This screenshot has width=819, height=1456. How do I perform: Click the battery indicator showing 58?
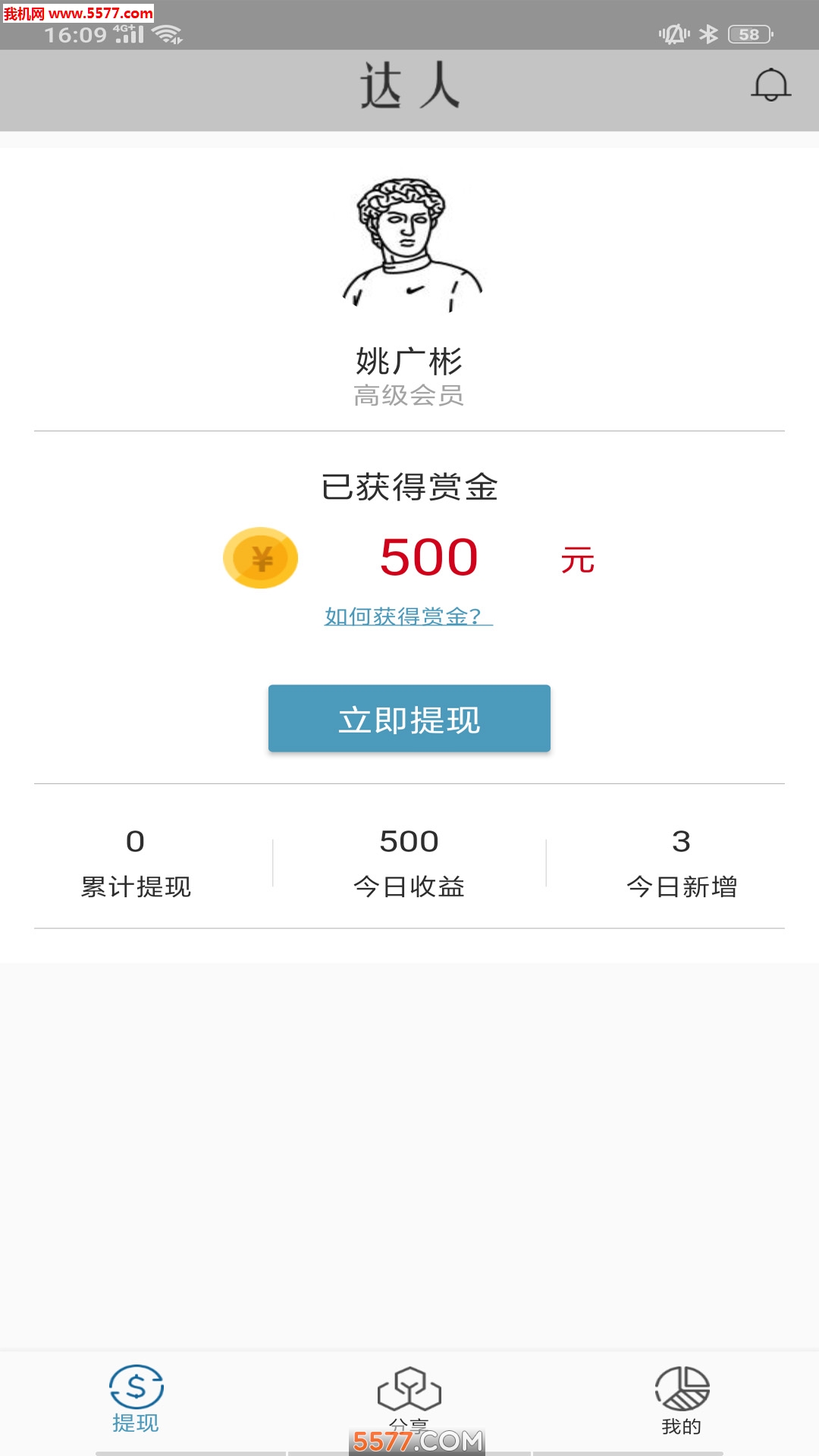[x=746, y=33]
